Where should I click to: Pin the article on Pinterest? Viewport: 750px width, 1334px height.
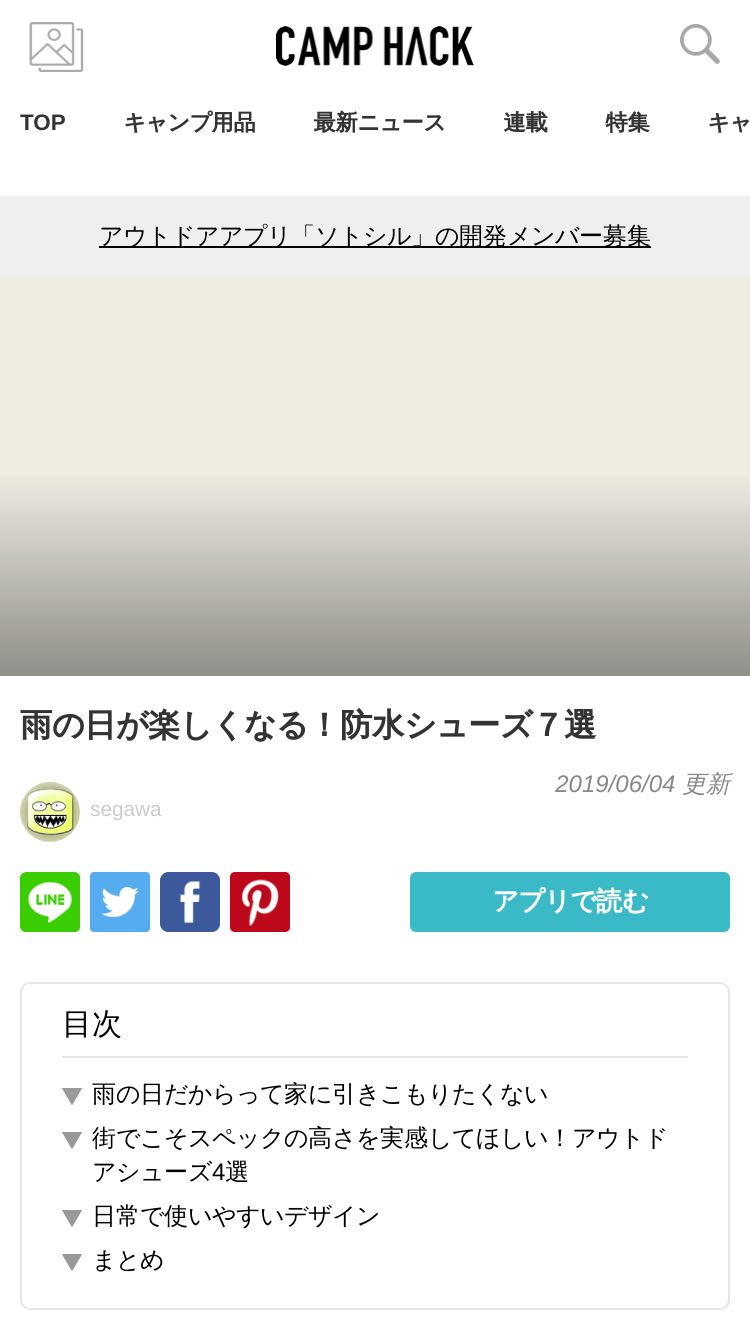pos(260,902)
